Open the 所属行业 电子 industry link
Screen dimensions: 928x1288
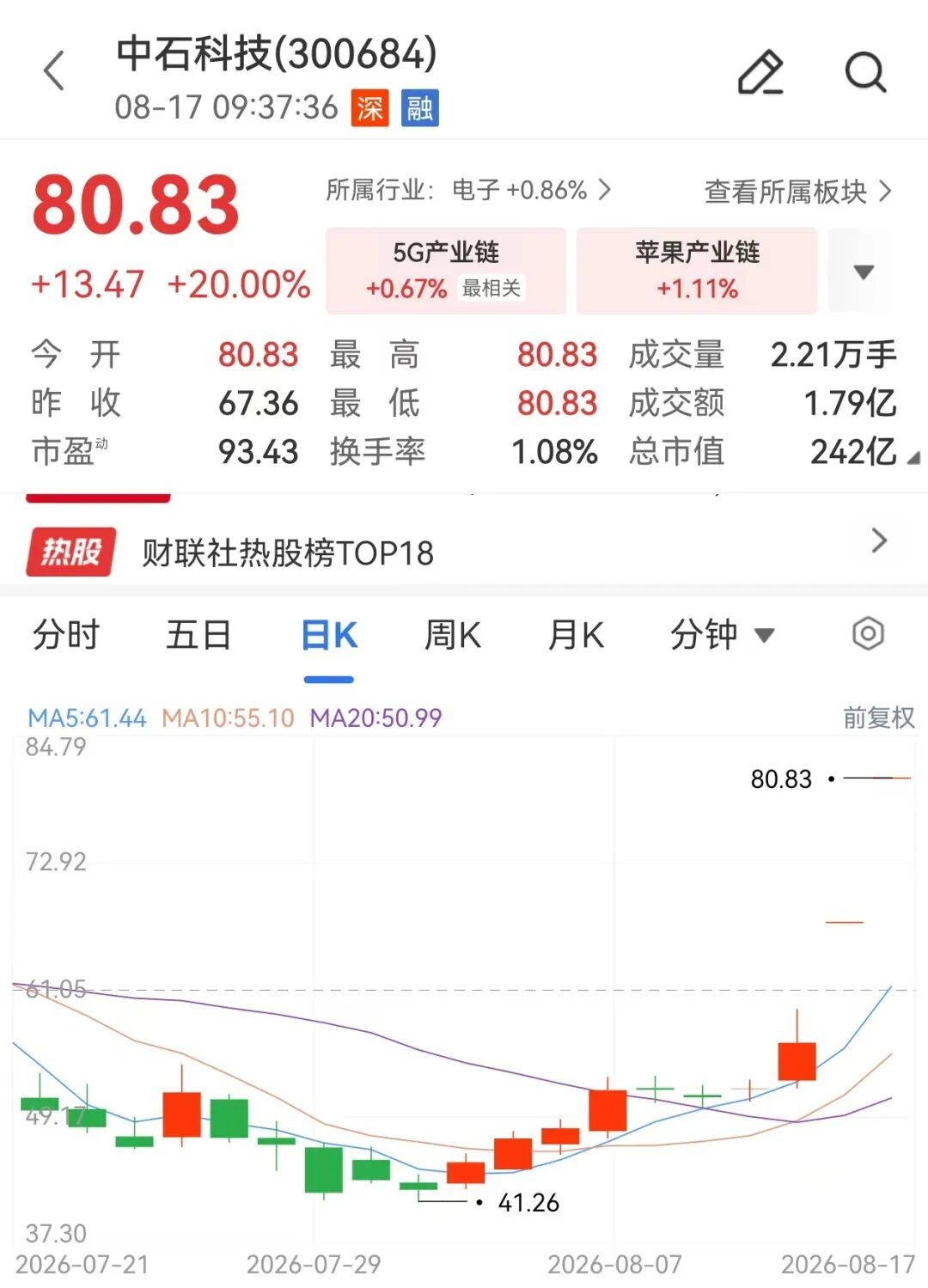tap(468, 190)
